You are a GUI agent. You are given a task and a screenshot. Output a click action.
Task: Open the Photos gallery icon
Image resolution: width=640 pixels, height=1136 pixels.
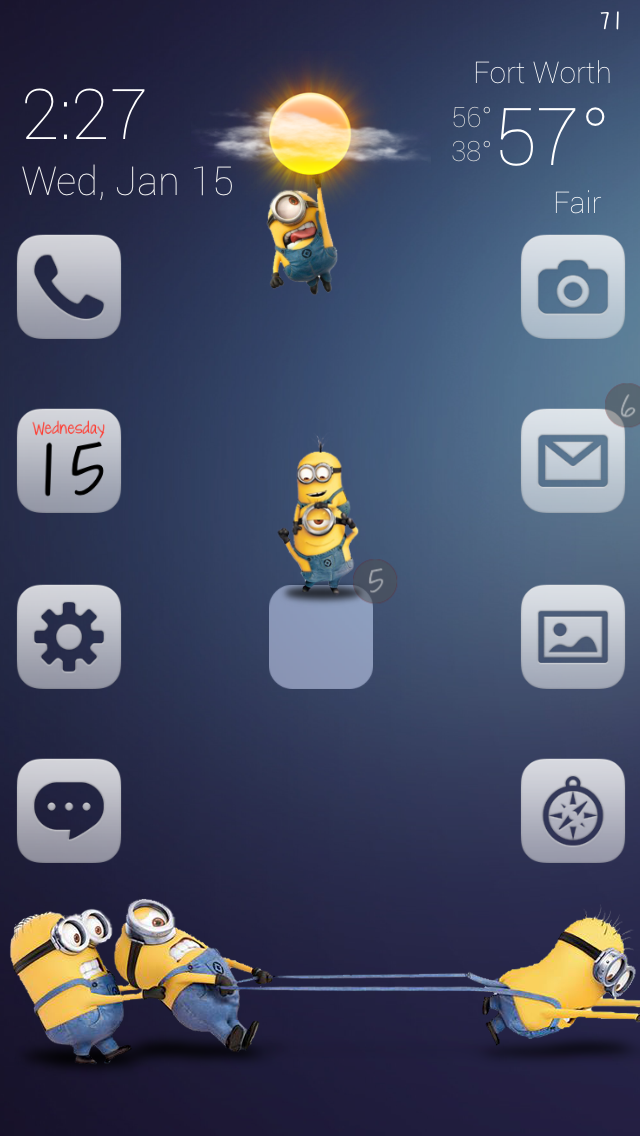pos(573,636)
